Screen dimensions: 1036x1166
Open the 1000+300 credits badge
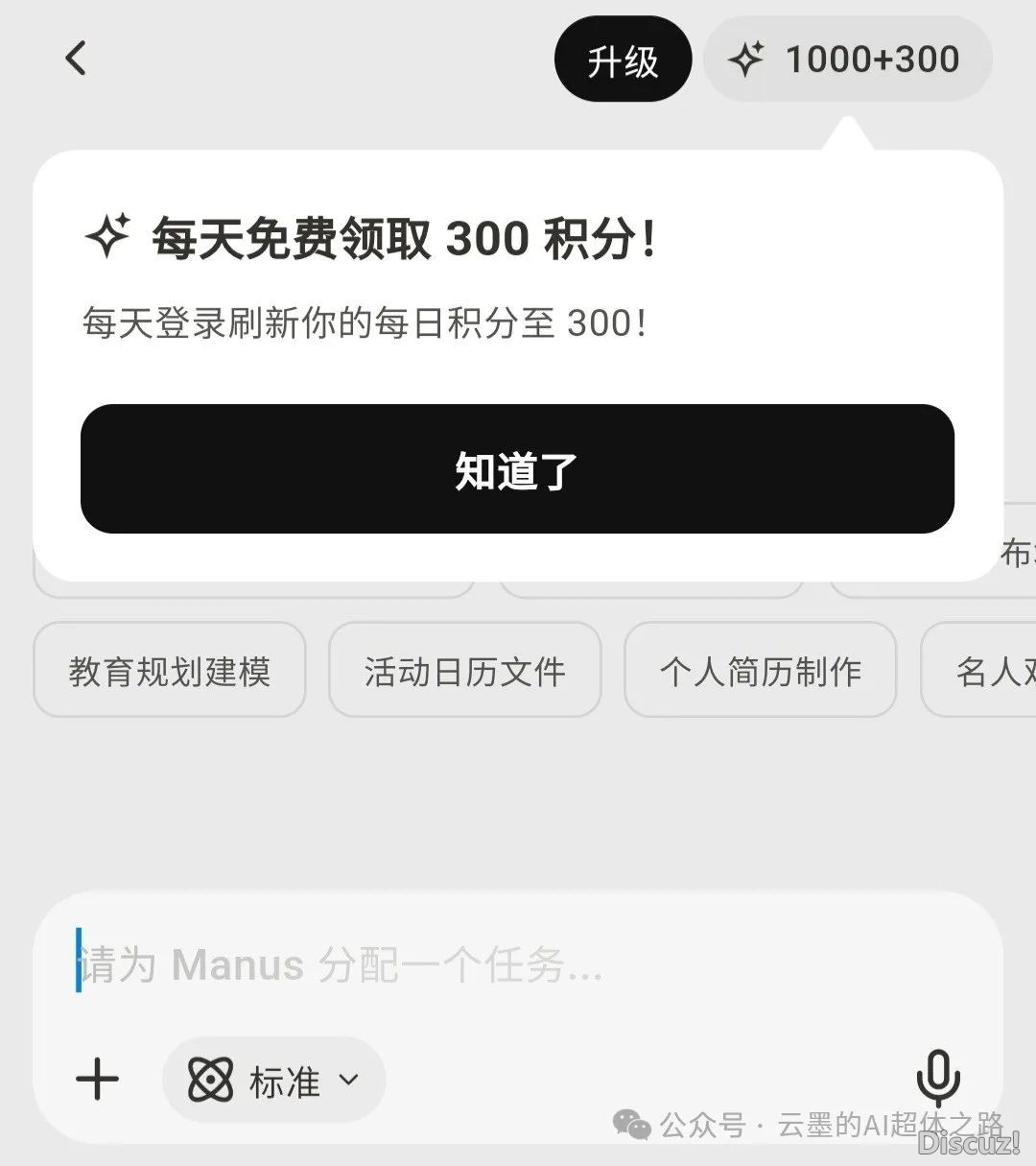click(x=847, y=59)
